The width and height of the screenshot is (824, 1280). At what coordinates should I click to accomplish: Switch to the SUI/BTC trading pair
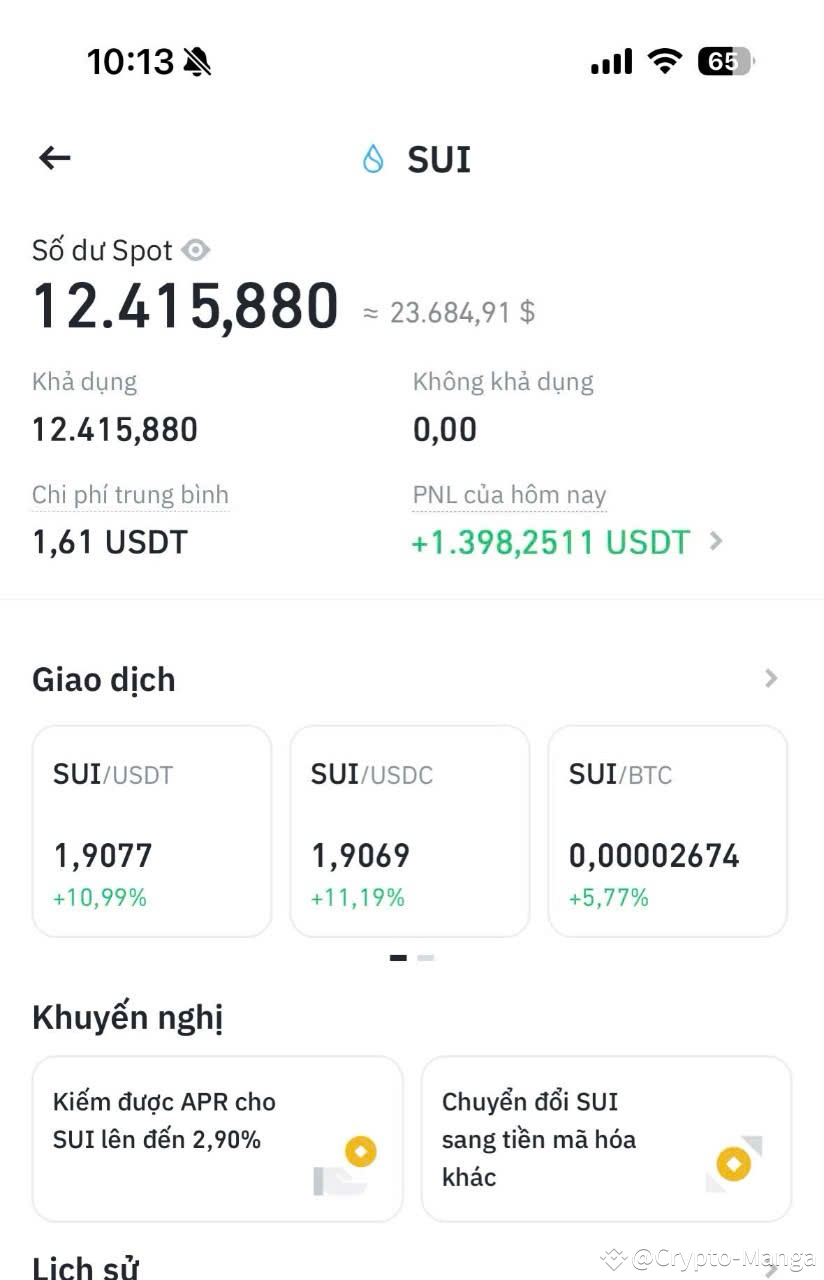tap(667, 831)
